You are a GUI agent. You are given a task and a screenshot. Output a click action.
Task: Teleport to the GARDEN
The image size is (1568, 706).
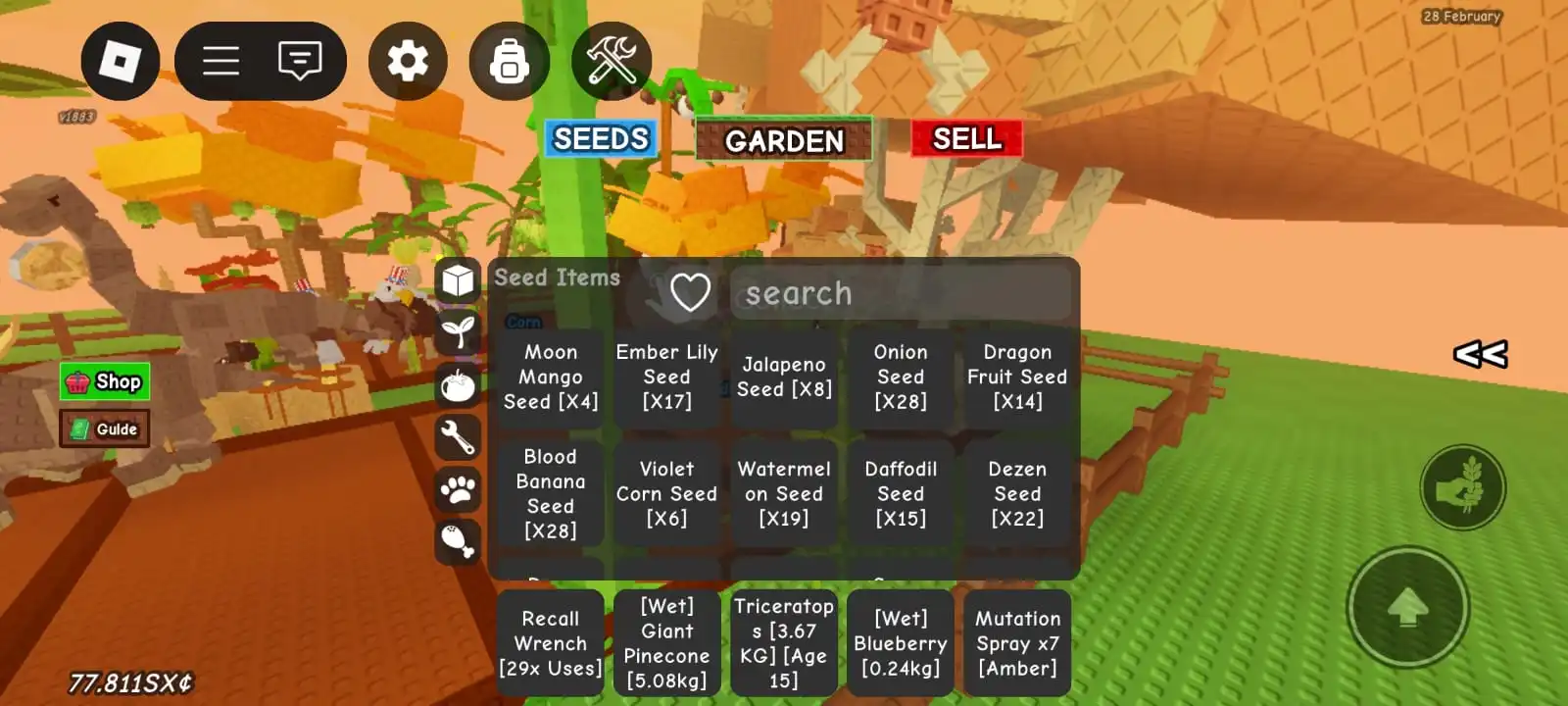784,140
